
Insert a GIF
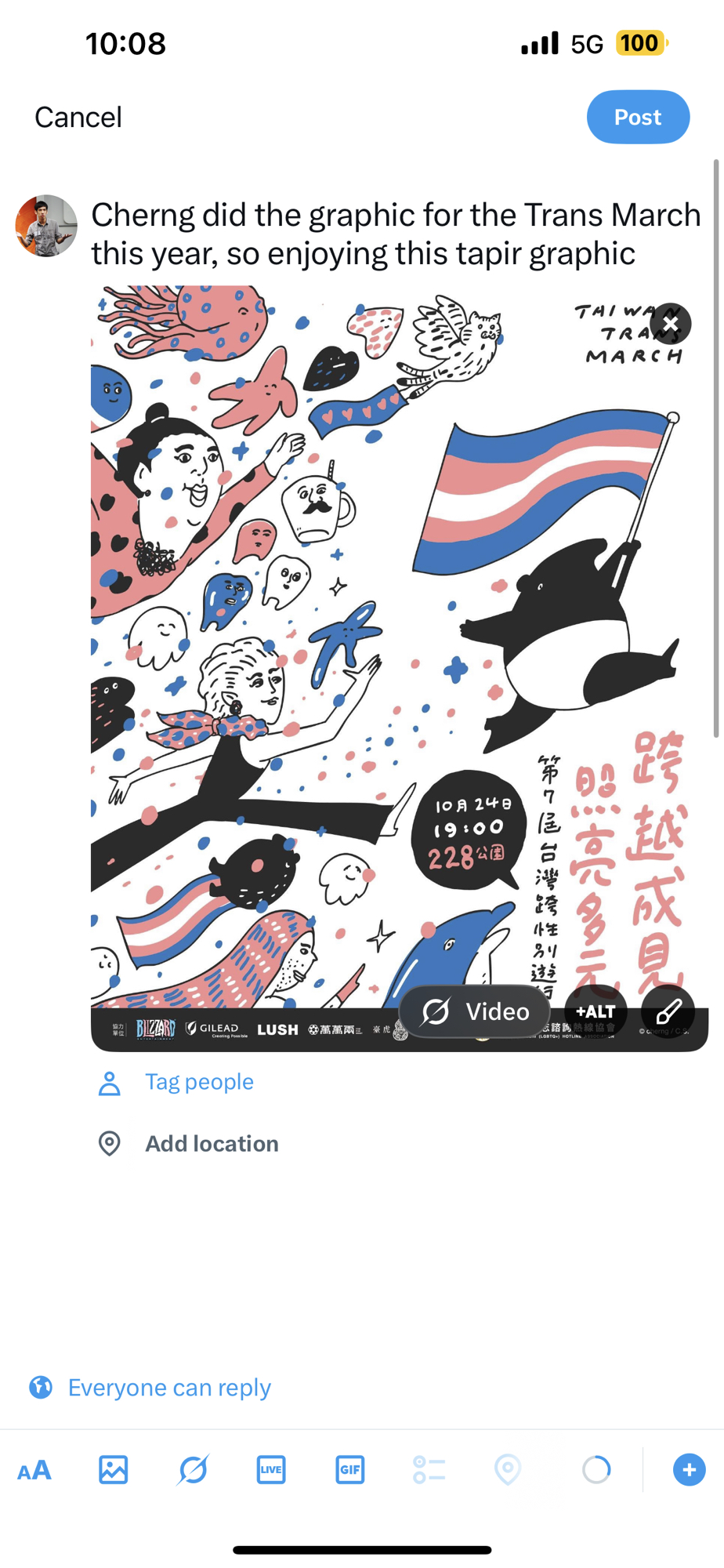pos(349,1470)
